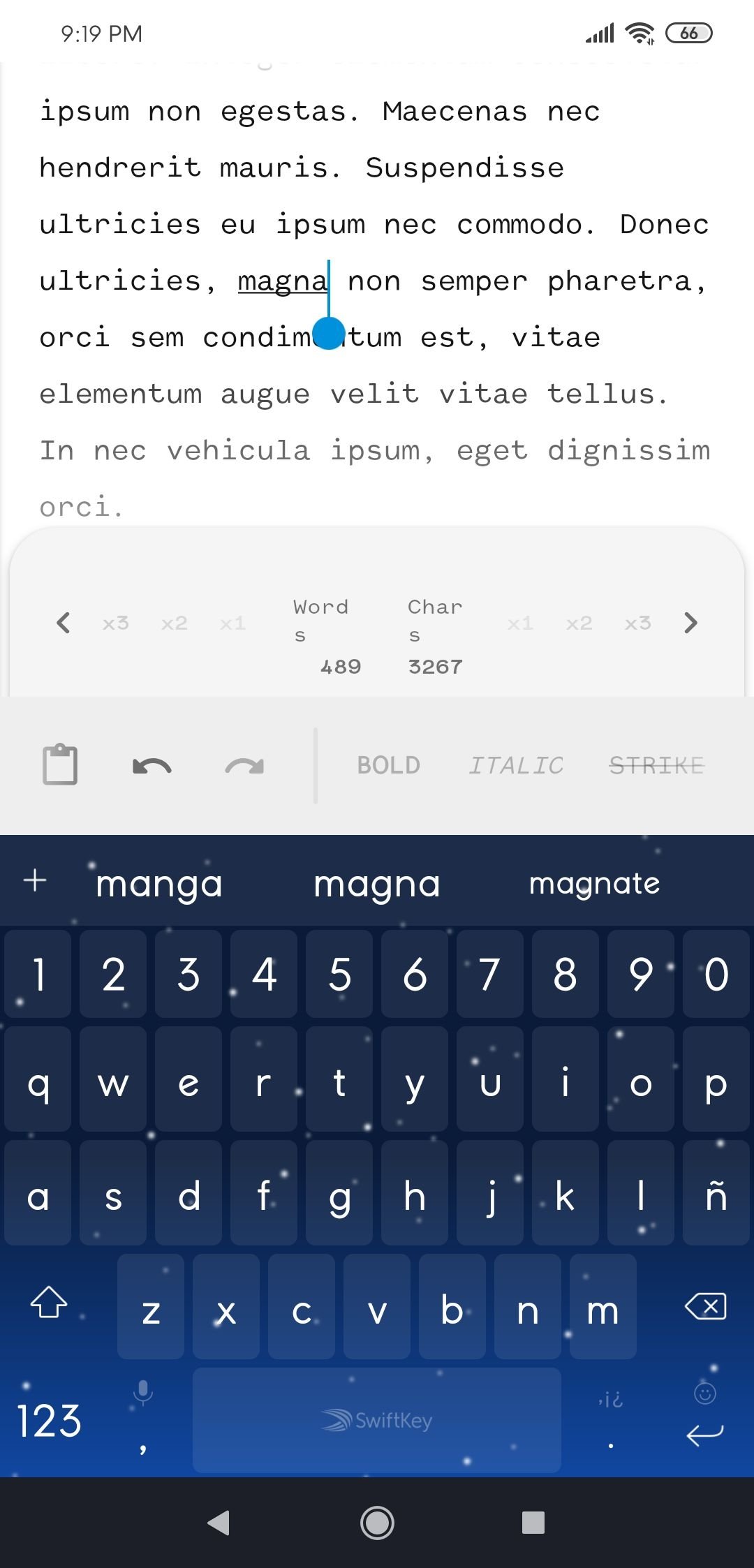Apply BOLD formatting
The height and width of the screenshot is (1568, 754).
389,765
